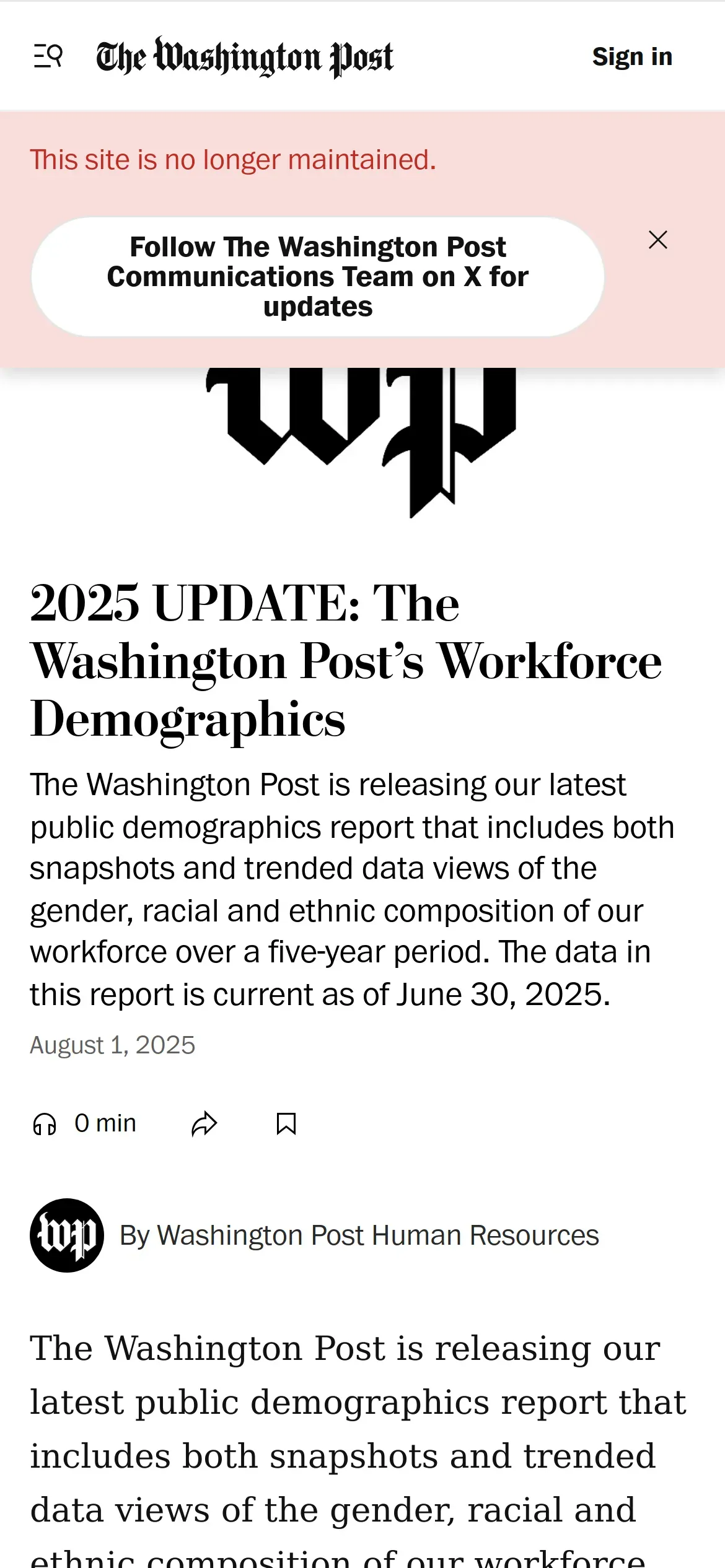
Task: Go to The Washington Post homepage logo
Action: [245, 56]
